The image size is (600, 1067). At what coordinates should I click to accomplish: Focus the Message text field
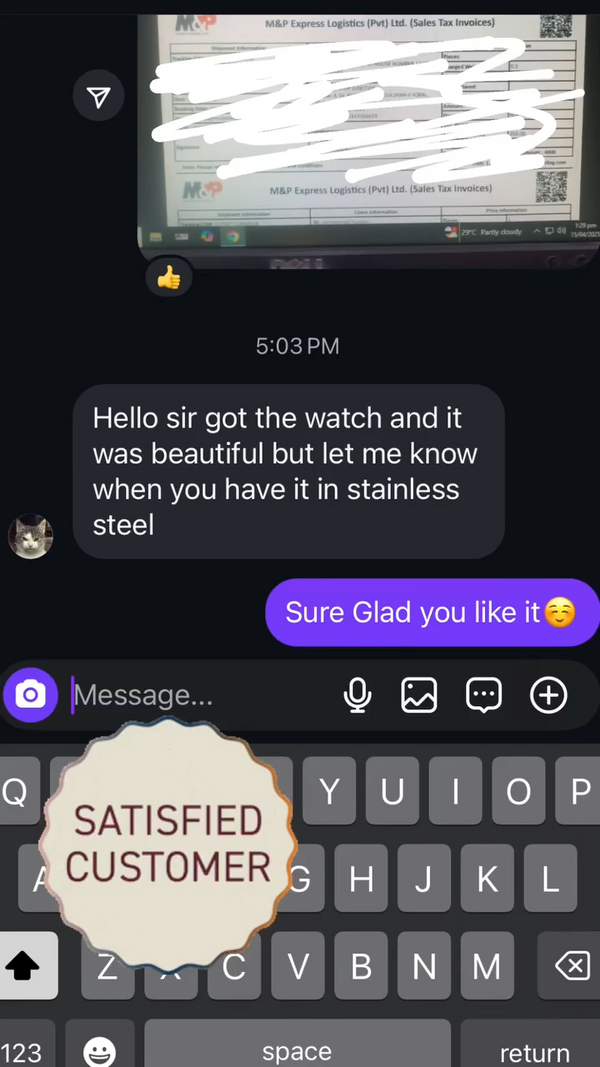coord(200,694)
